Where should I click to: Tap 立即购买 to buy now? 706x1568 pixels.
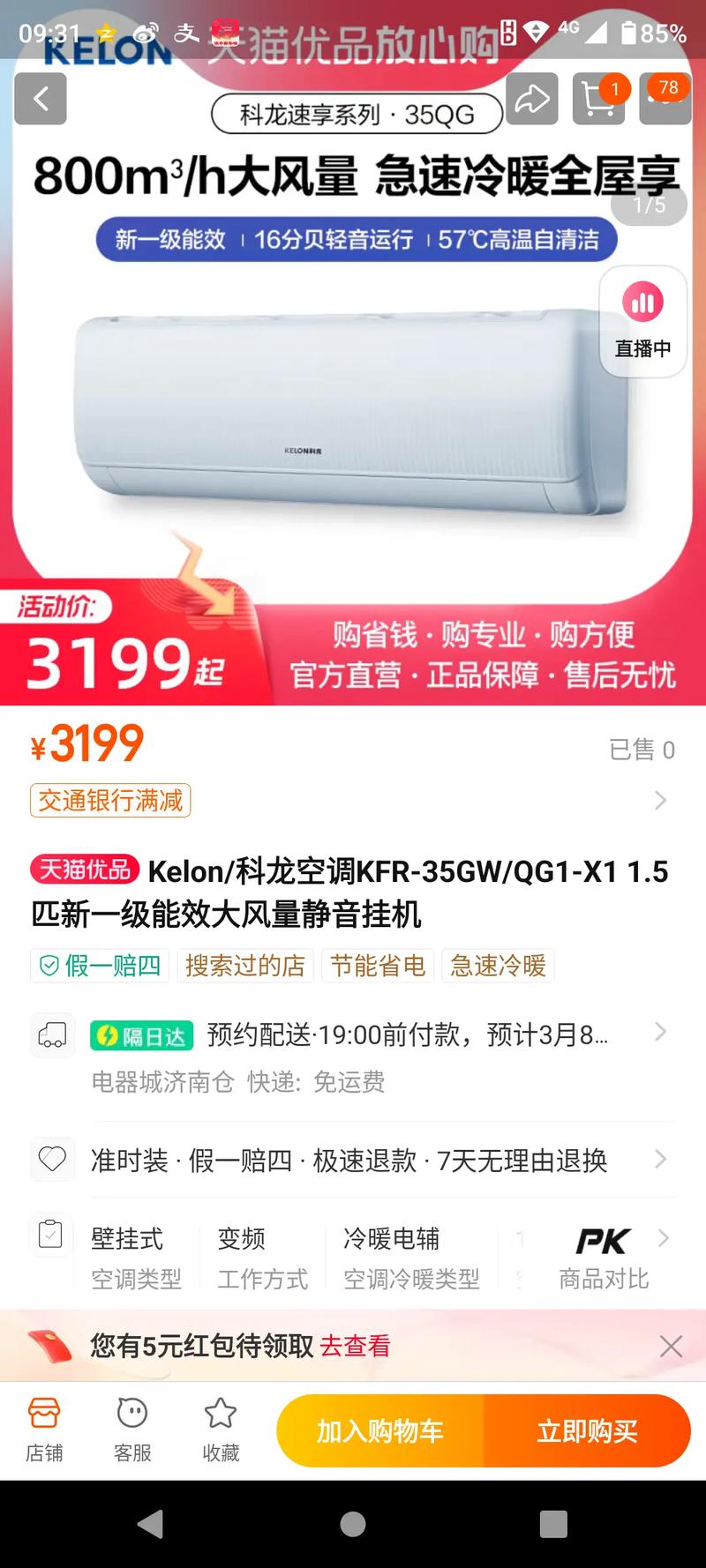[587, 1431]
